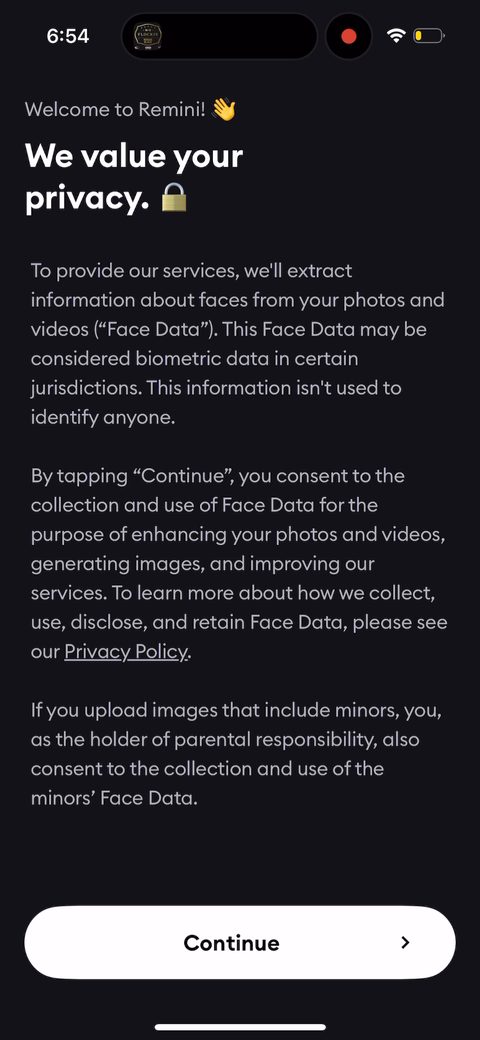Tap Continue to give consent

pos(239,942)
